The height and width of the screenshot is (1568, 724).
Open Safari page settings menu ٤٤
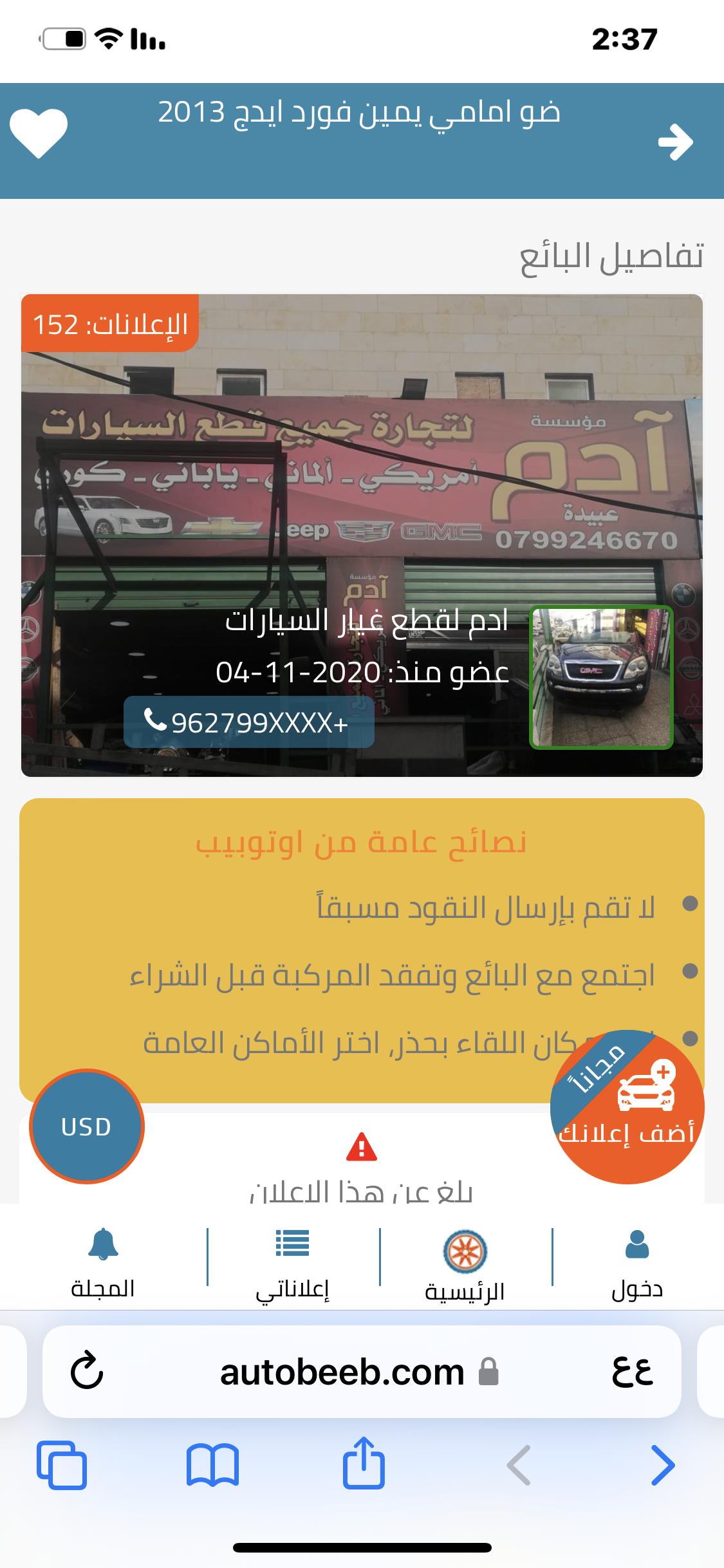[632, 1371]
